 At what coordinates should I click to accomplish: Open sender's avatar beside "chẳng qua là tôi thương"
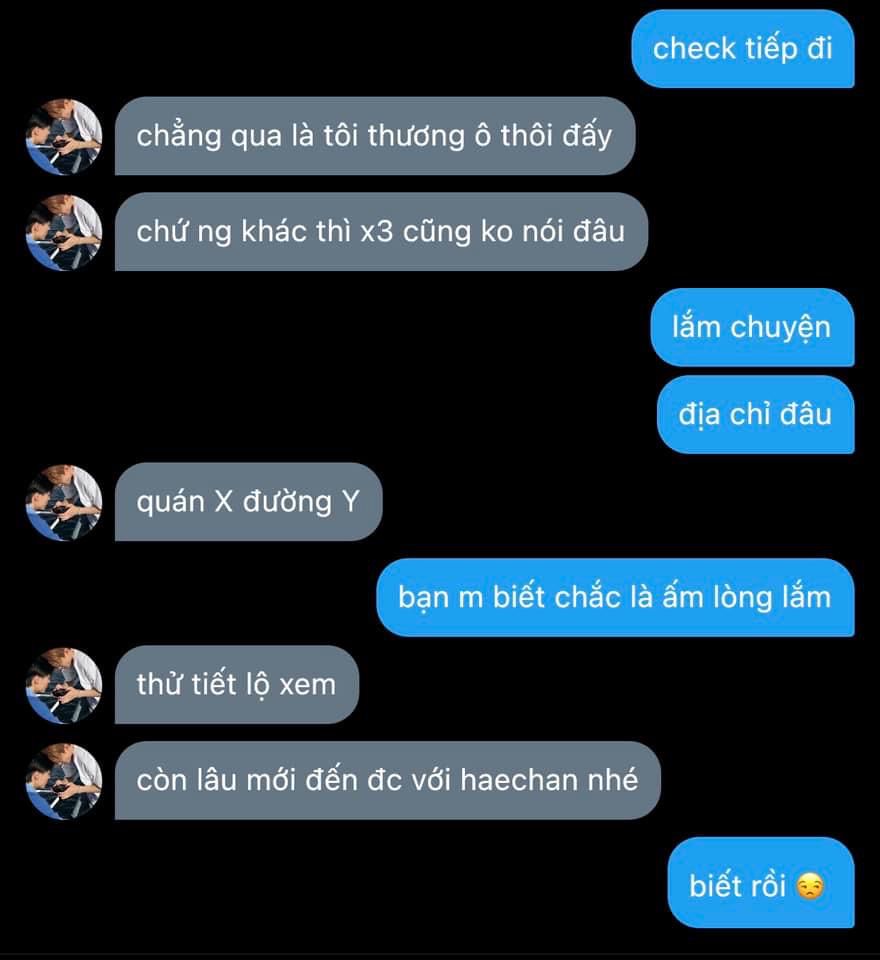64,137
